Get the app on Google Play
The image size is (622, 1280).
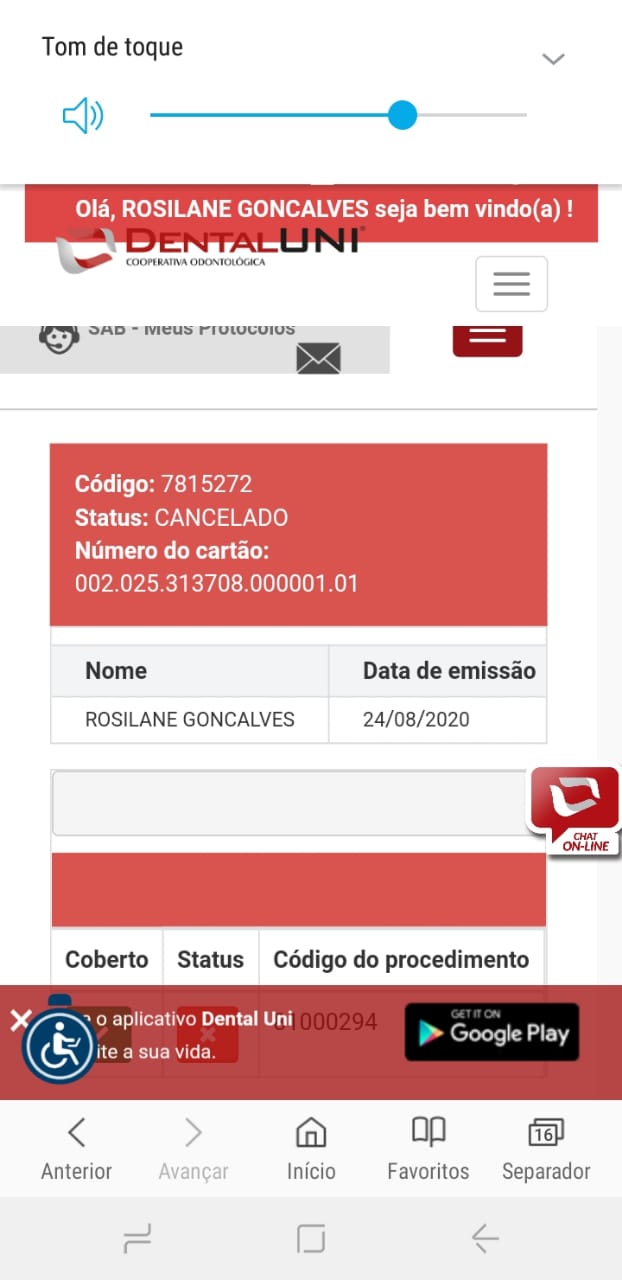coord(491,1033)
